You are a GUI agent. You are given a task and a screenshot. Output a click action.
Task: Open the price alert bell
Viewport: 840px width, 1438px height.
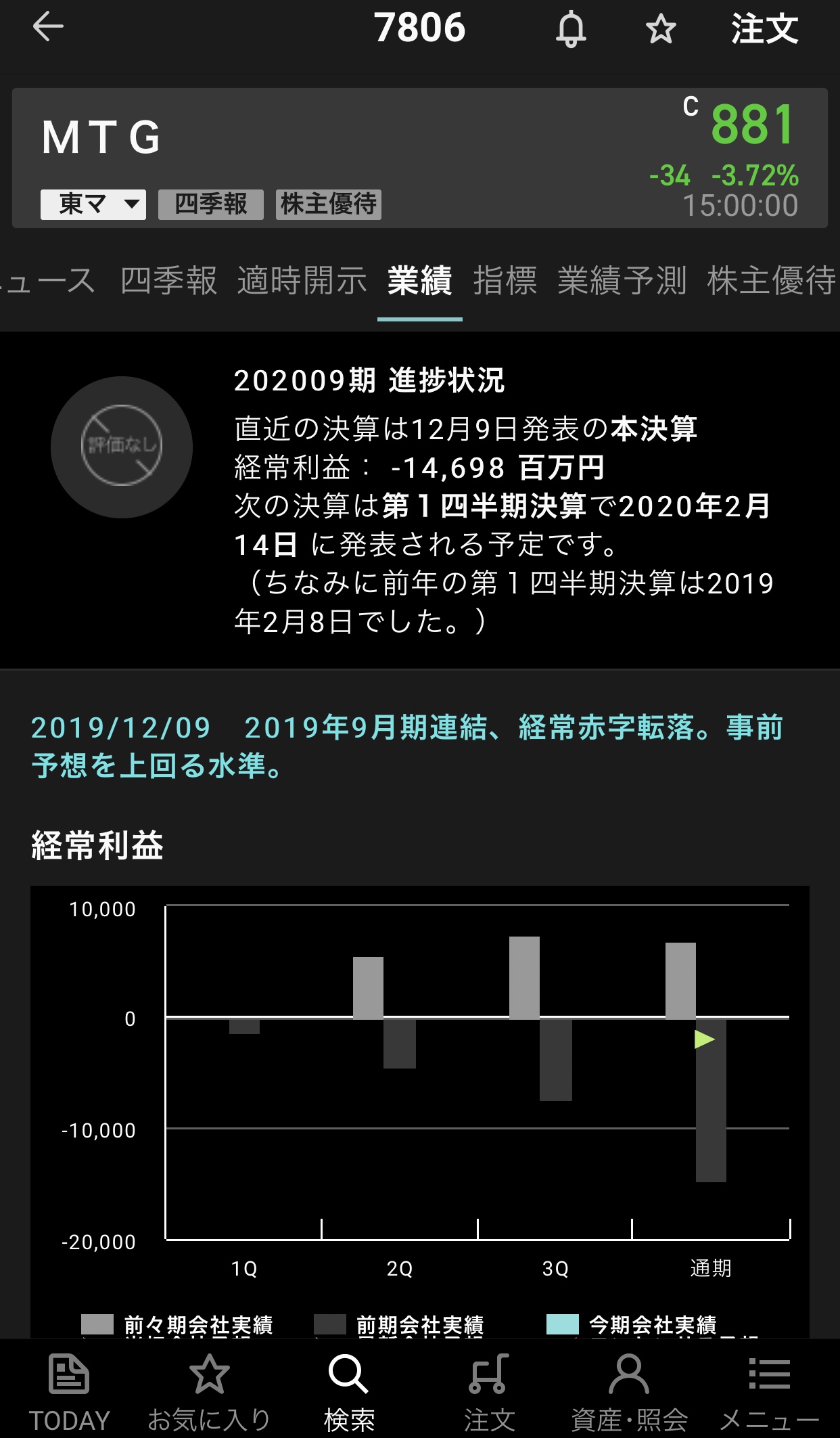point(571,29)
